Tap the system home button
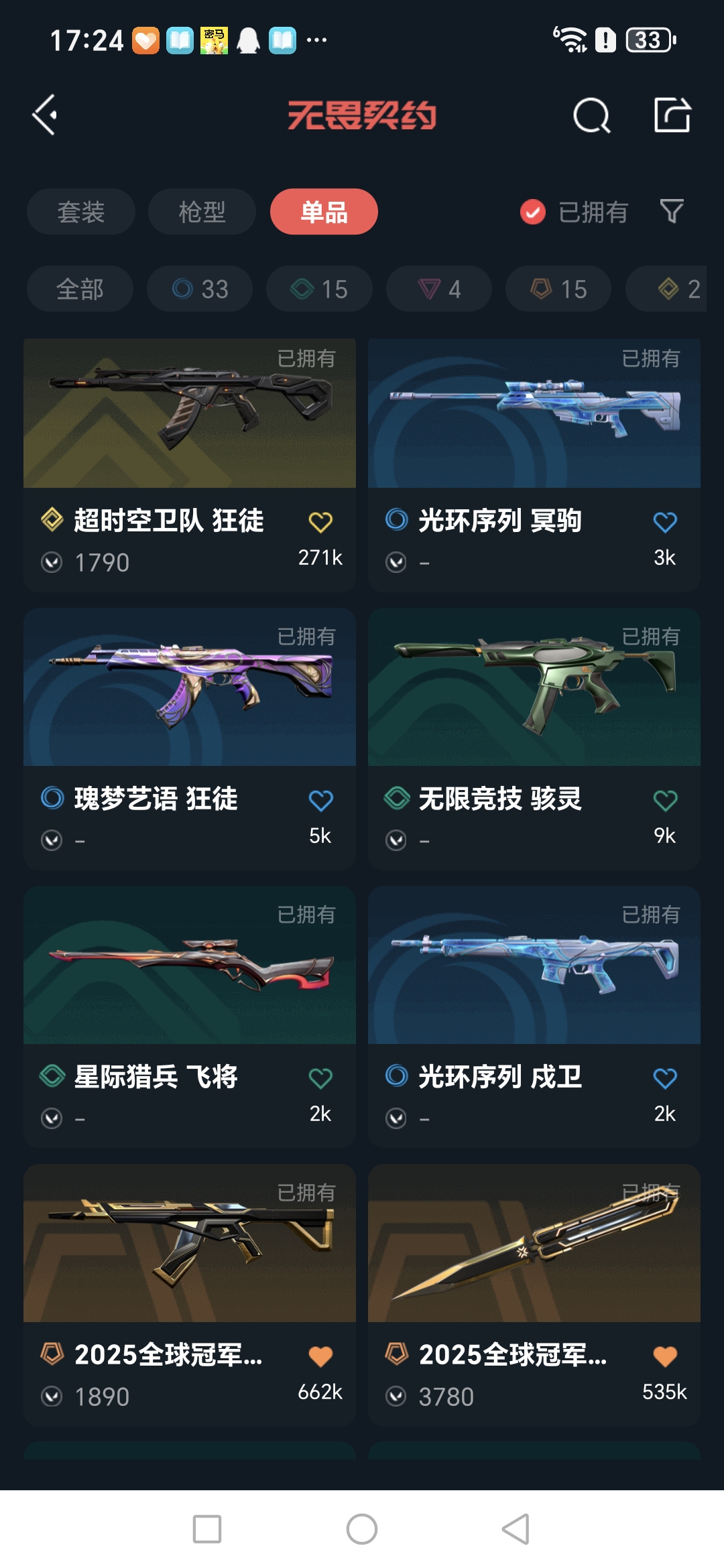The image size is (724, 1568). point(362,1529)
